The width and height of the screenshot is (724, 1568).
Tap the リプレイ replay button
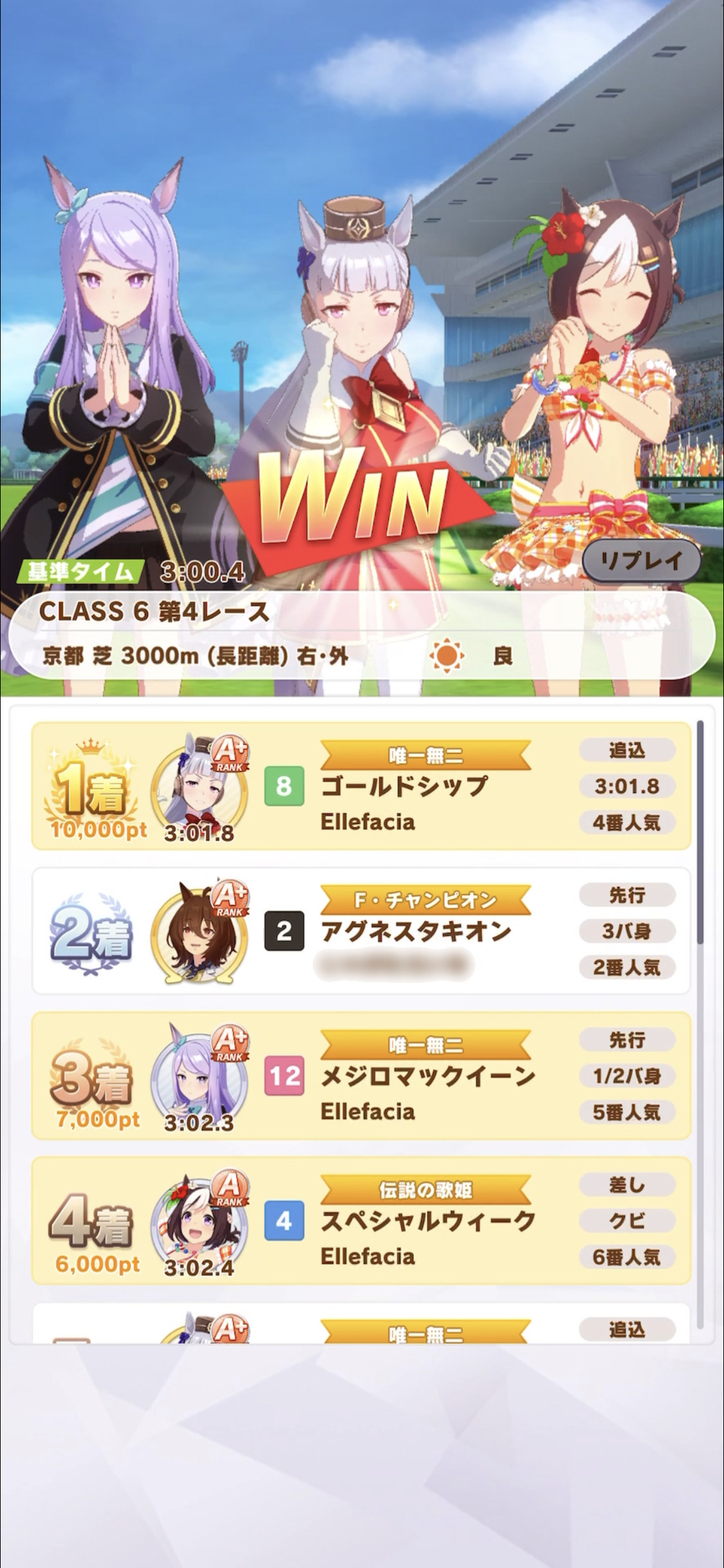pyautogui.click(x=641, y=561)
